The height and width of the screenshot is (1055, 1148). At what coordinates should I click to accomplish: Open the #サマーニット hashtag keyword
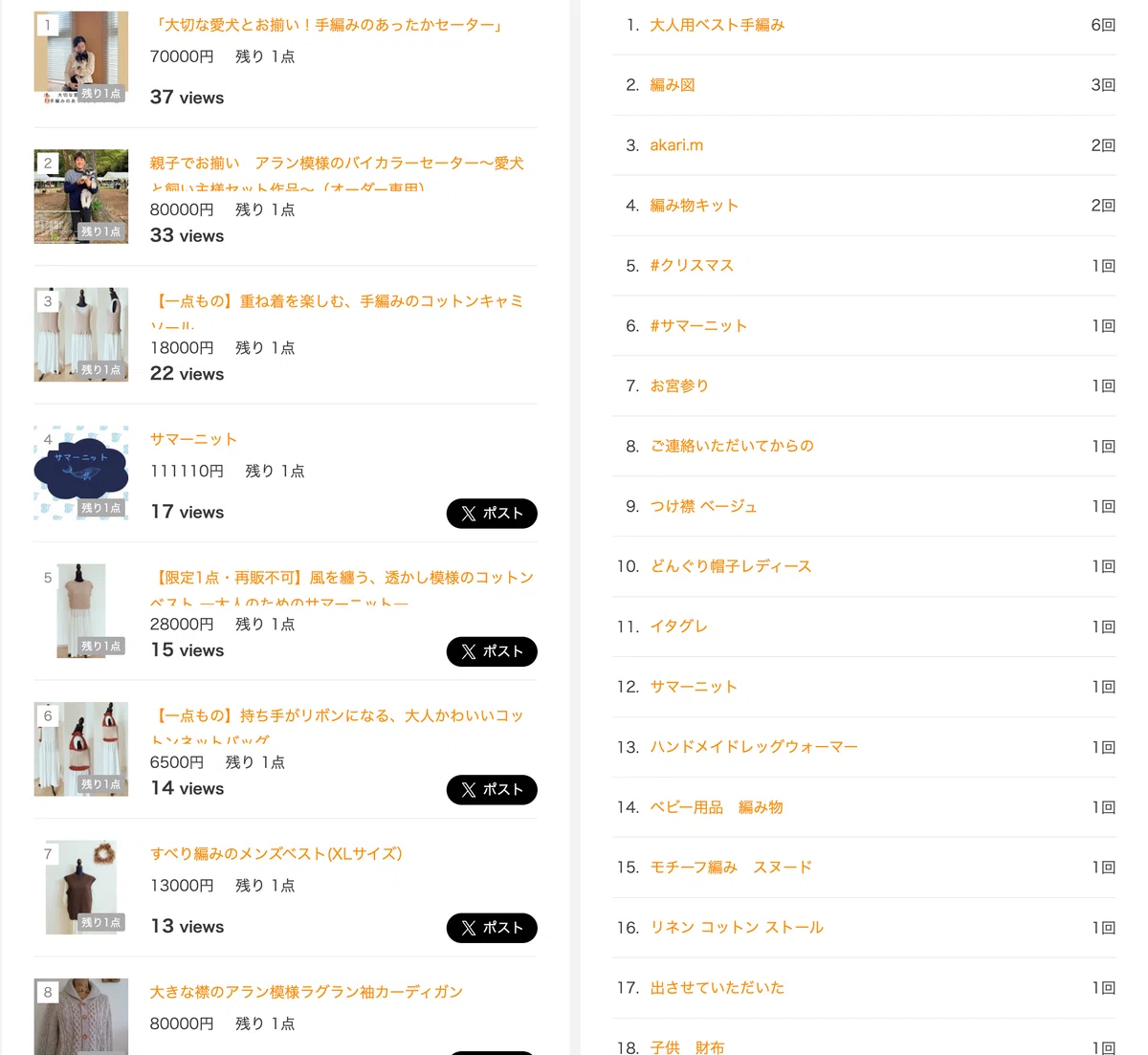698,326
